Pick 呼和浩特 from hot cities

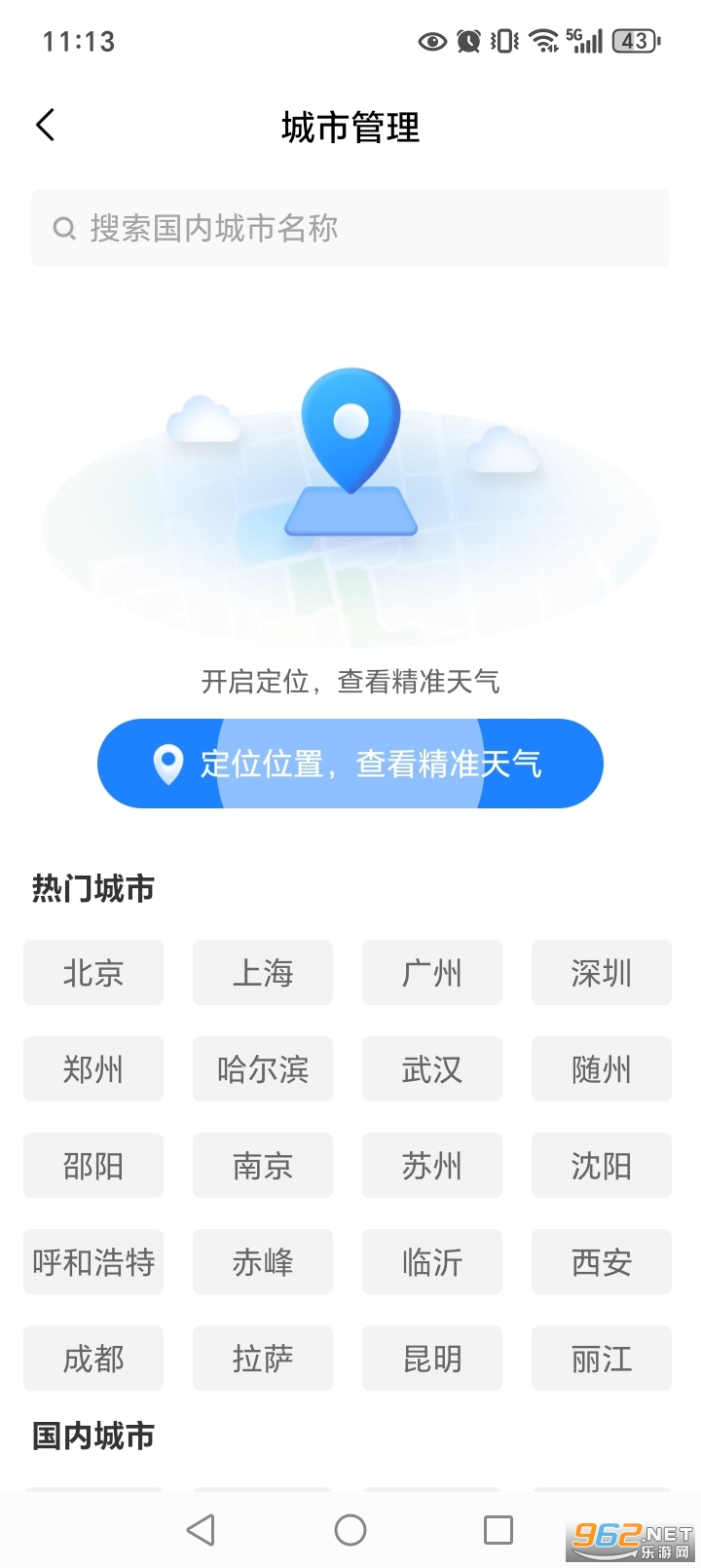coord(93,1262)
